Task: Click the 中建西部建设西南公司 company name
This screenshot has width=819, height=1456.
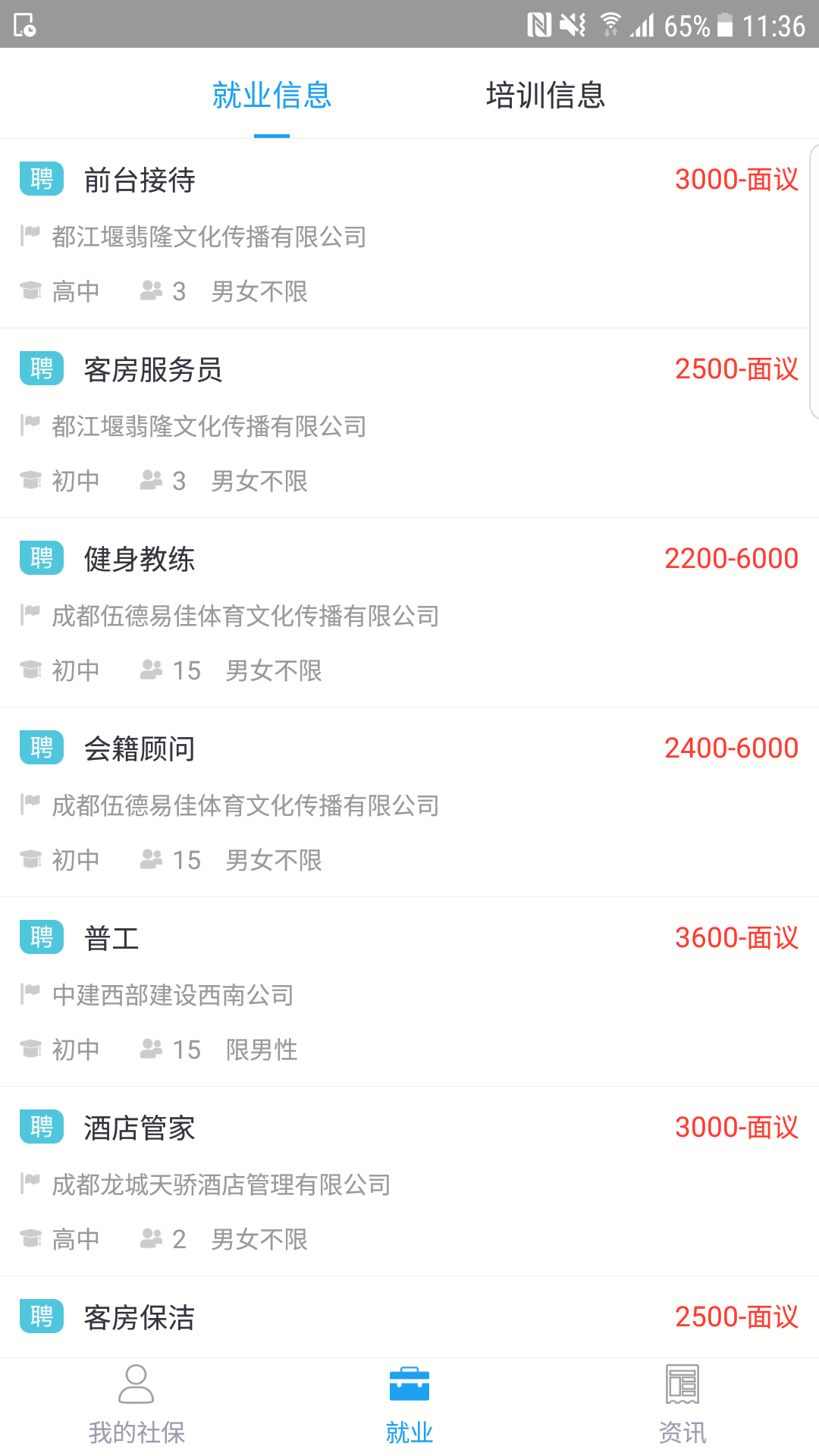Action: (173, 996)
